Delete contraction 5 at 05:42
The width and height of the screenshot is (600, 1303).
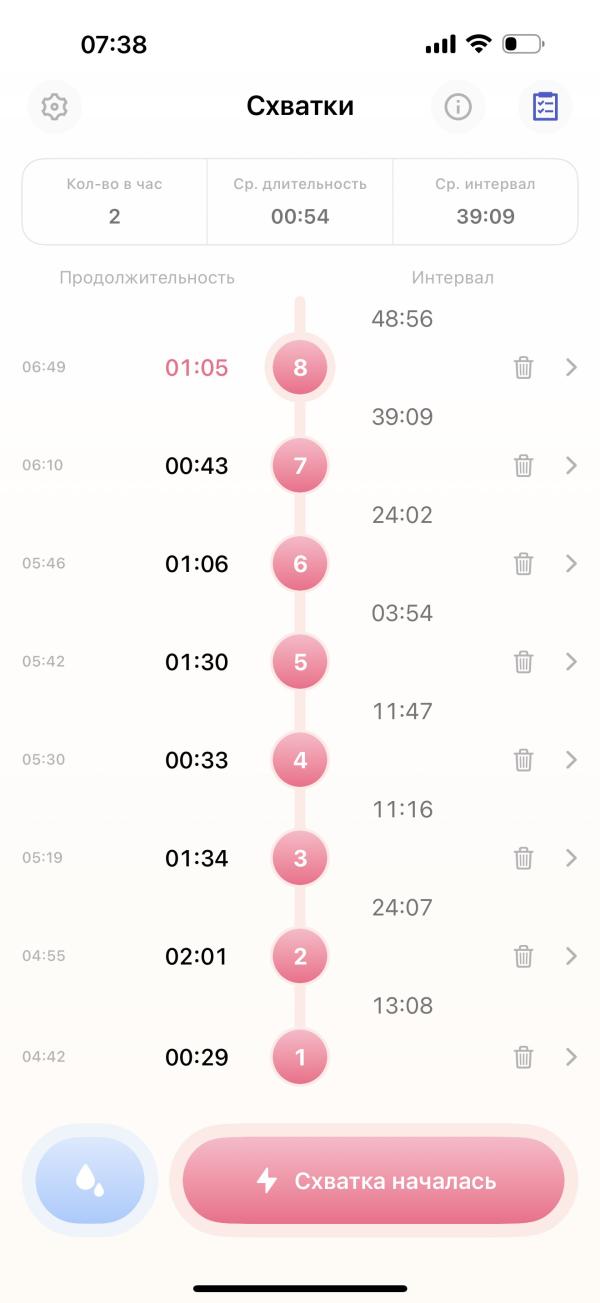pos(523,662)
